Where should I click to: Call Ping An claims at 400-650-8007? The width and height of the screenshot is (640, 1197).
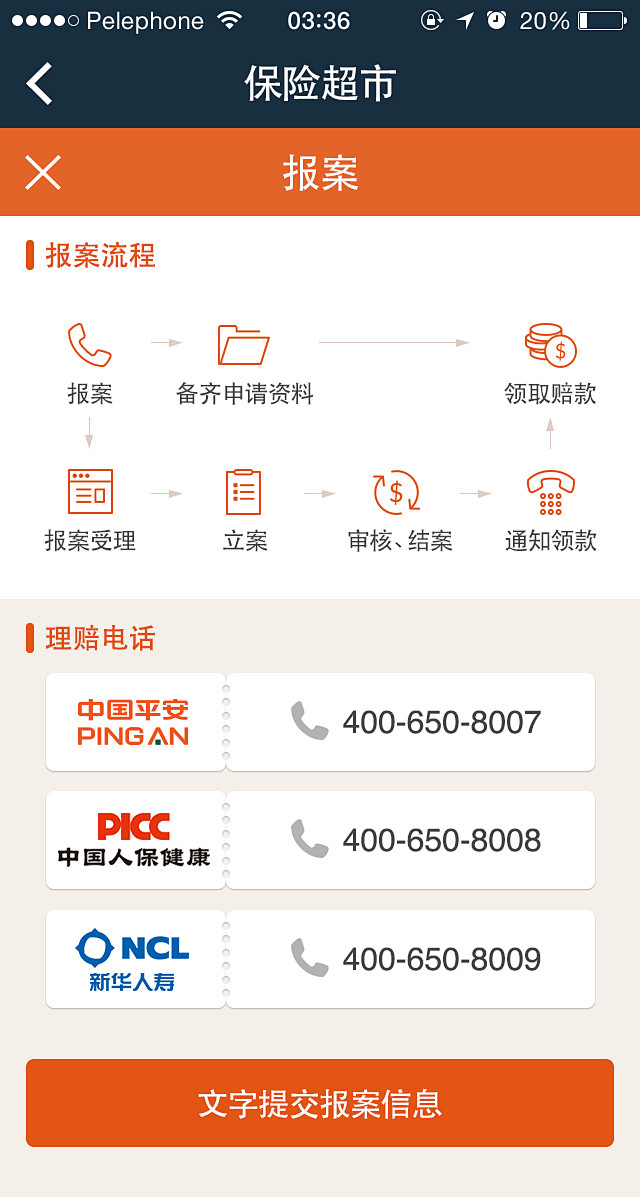point(411,722)
